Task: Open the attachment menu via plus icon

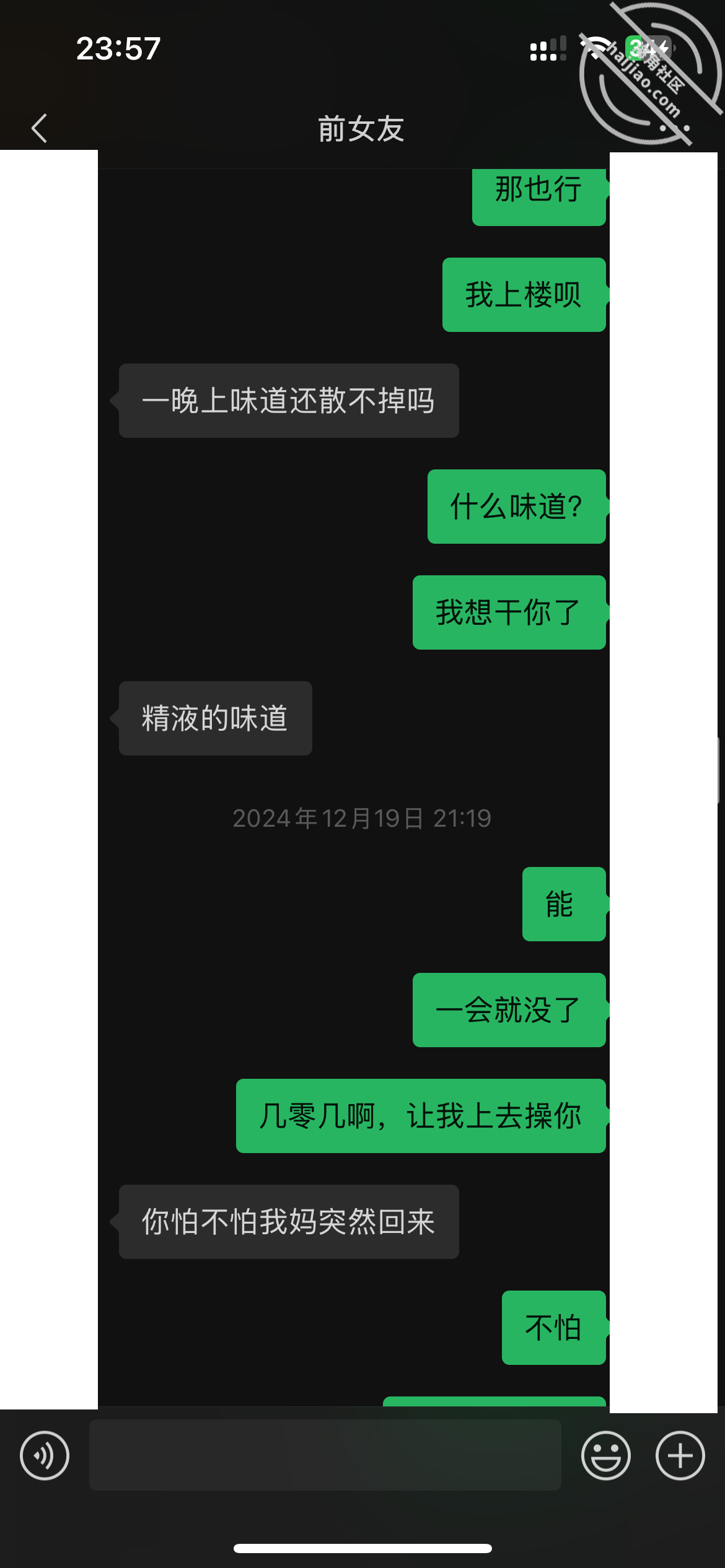Action: (679, 1455)
